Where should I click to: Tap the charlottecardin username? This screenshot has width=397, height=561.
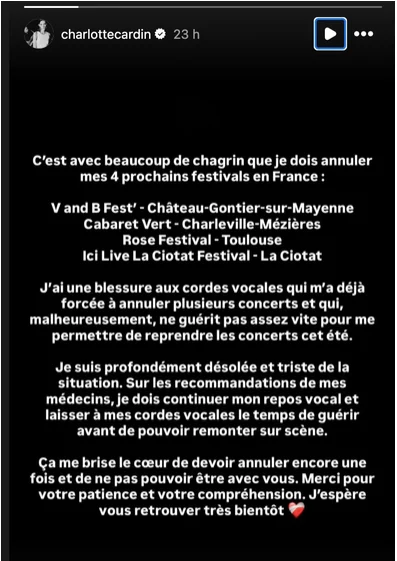point(106,34)
